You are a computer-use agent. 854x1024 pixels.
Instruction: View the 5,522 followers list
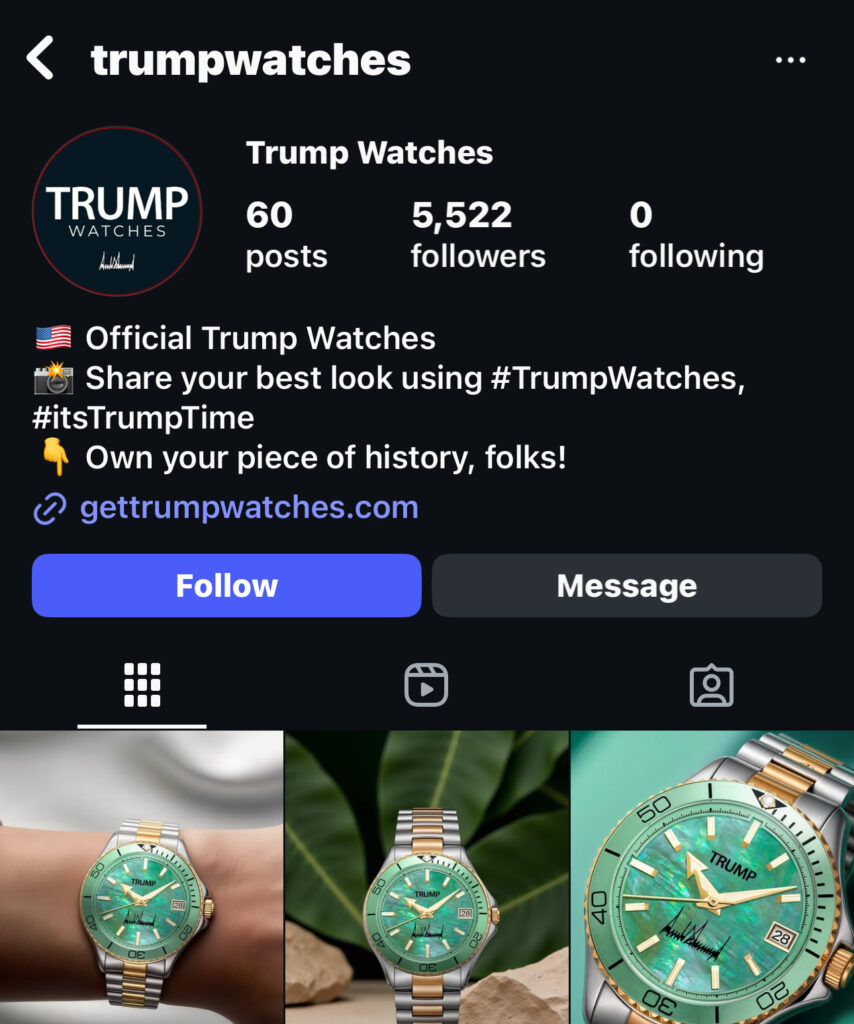click(478, 235)
